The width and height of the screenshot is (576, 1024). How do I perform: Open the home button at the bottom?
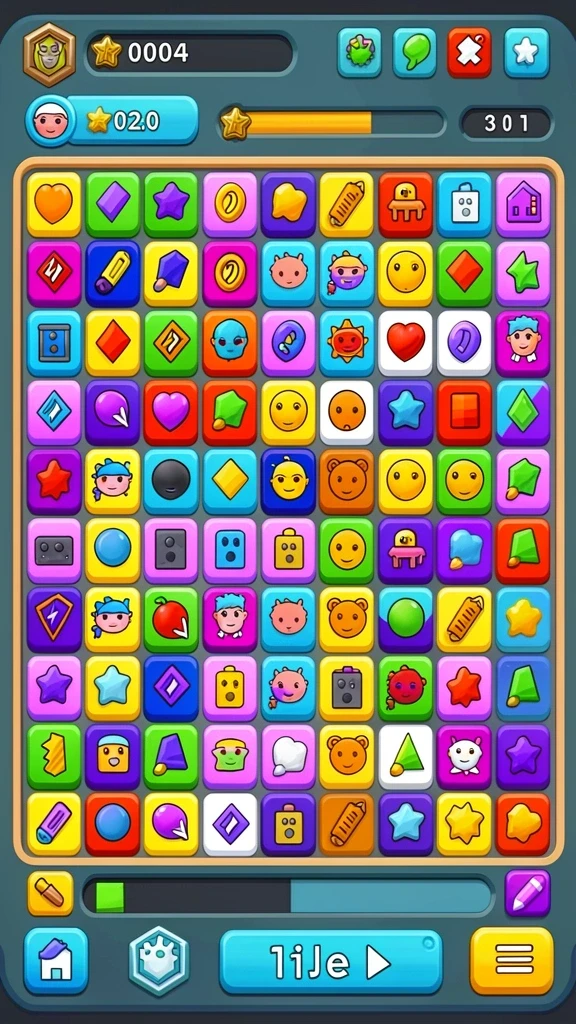[x=56, y=961]
